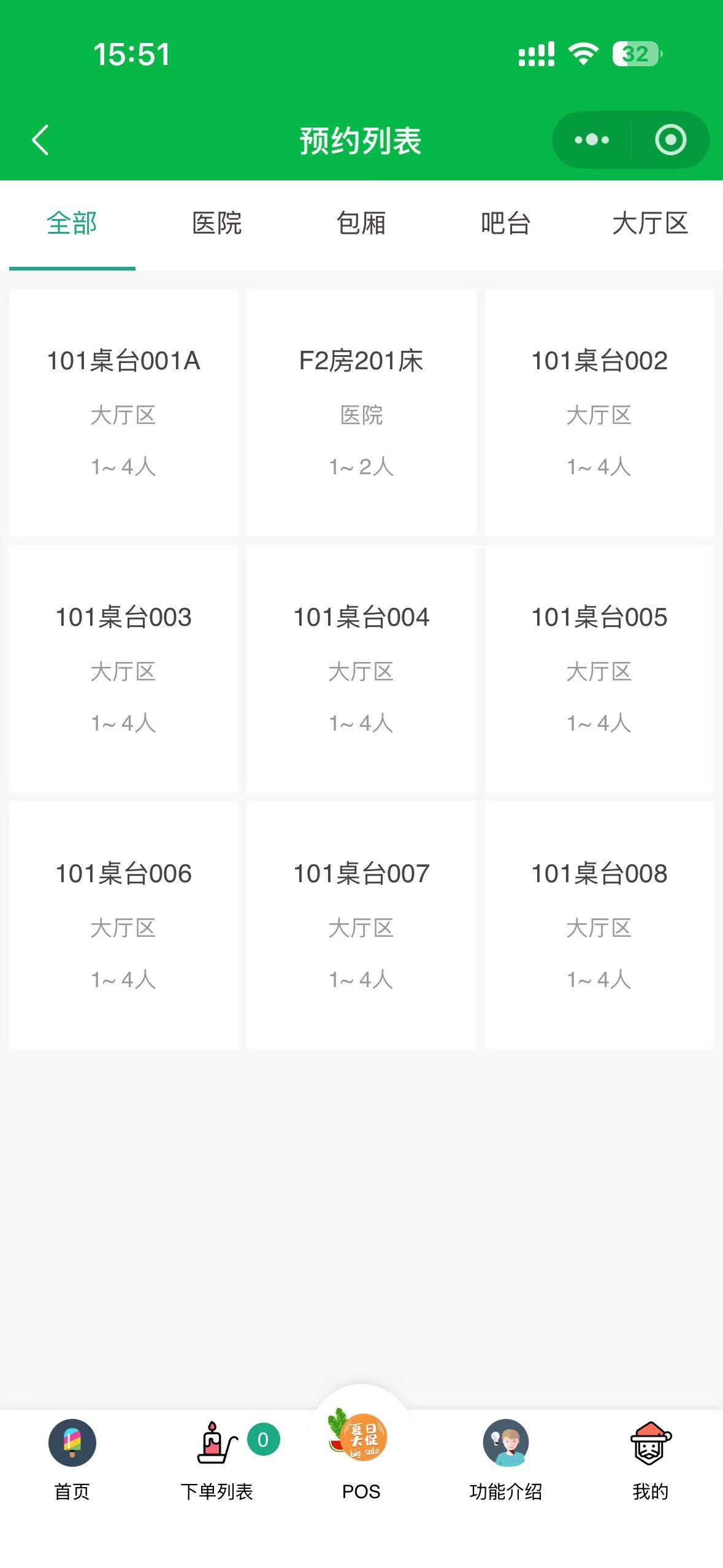
Task: Go to 首页 in bottom navigation
Action: (72, 1460)
